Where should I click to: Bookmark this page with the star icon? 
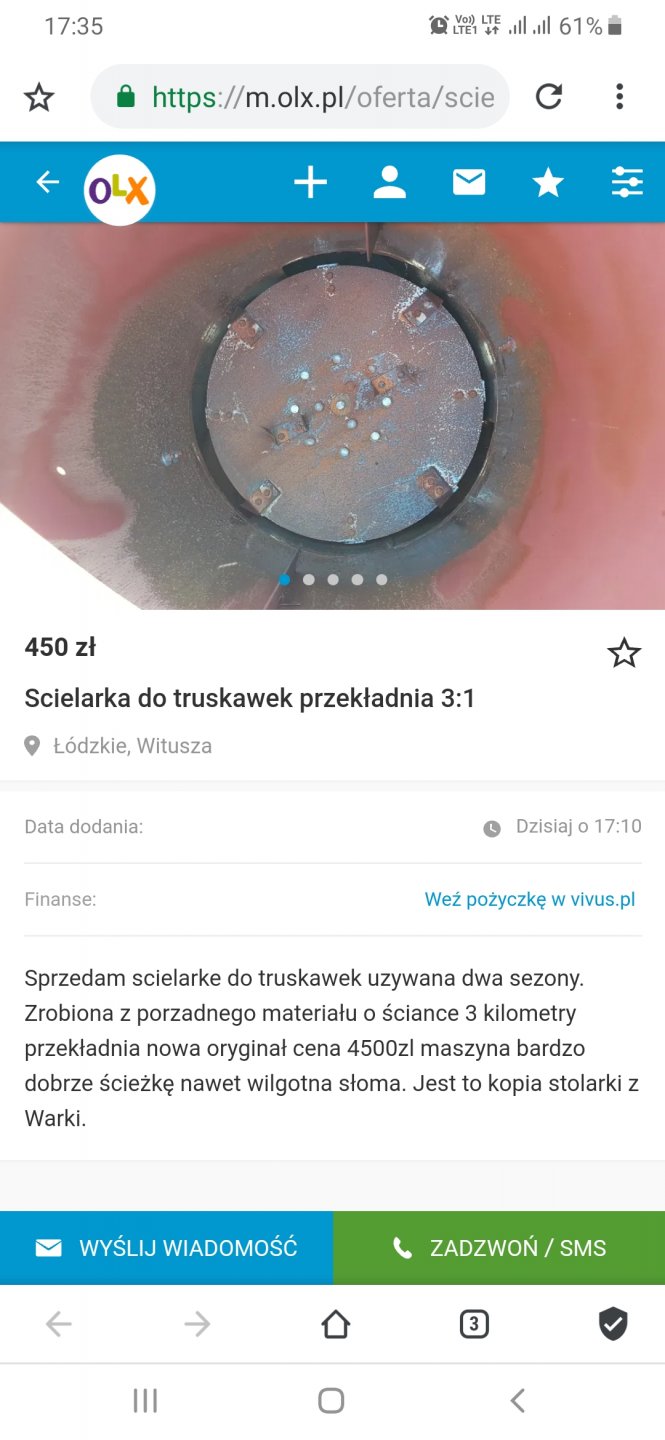click(39, 97)
